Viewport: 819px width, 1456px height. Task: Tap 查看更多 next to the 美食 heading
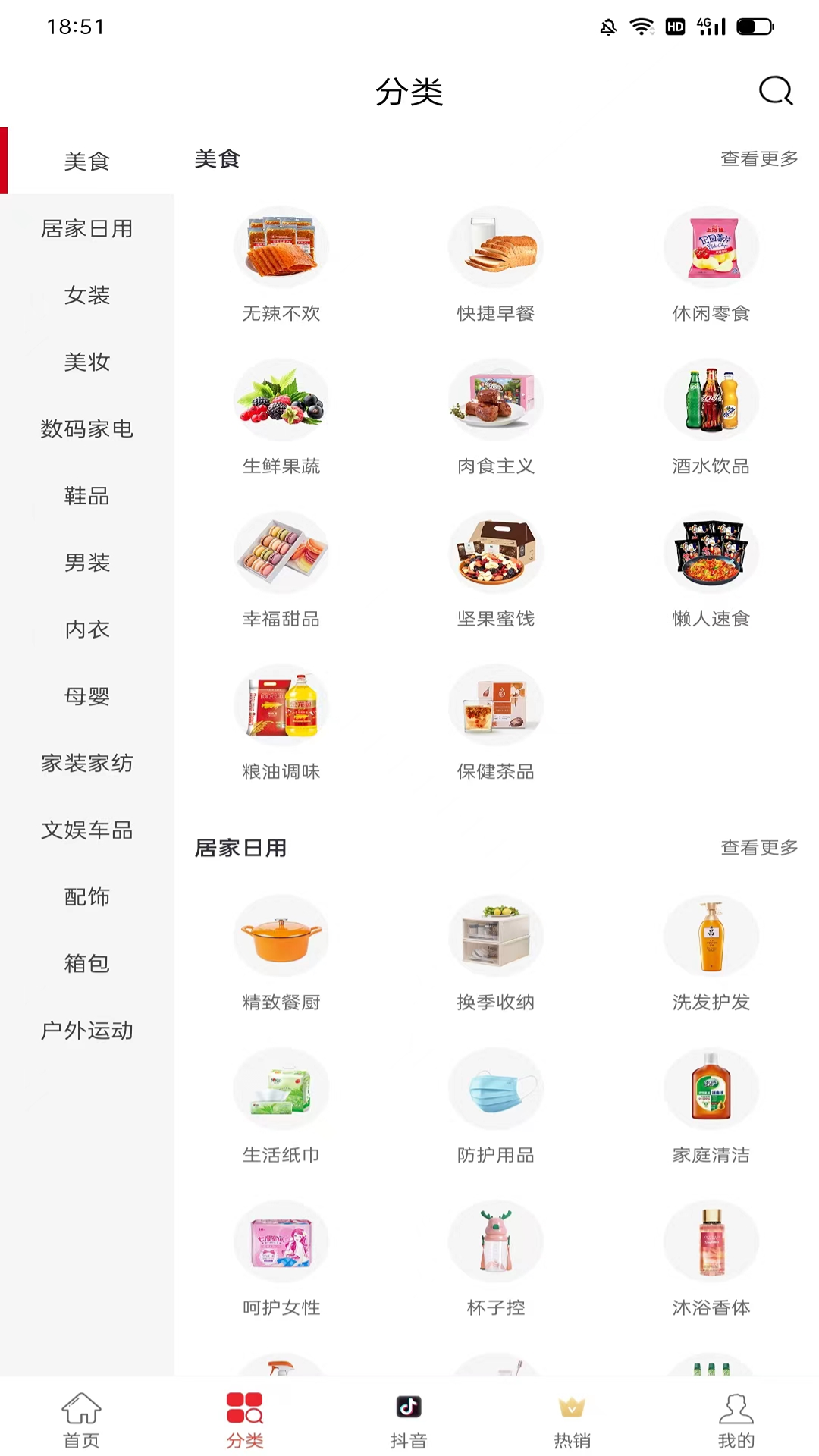coord(758,159)
